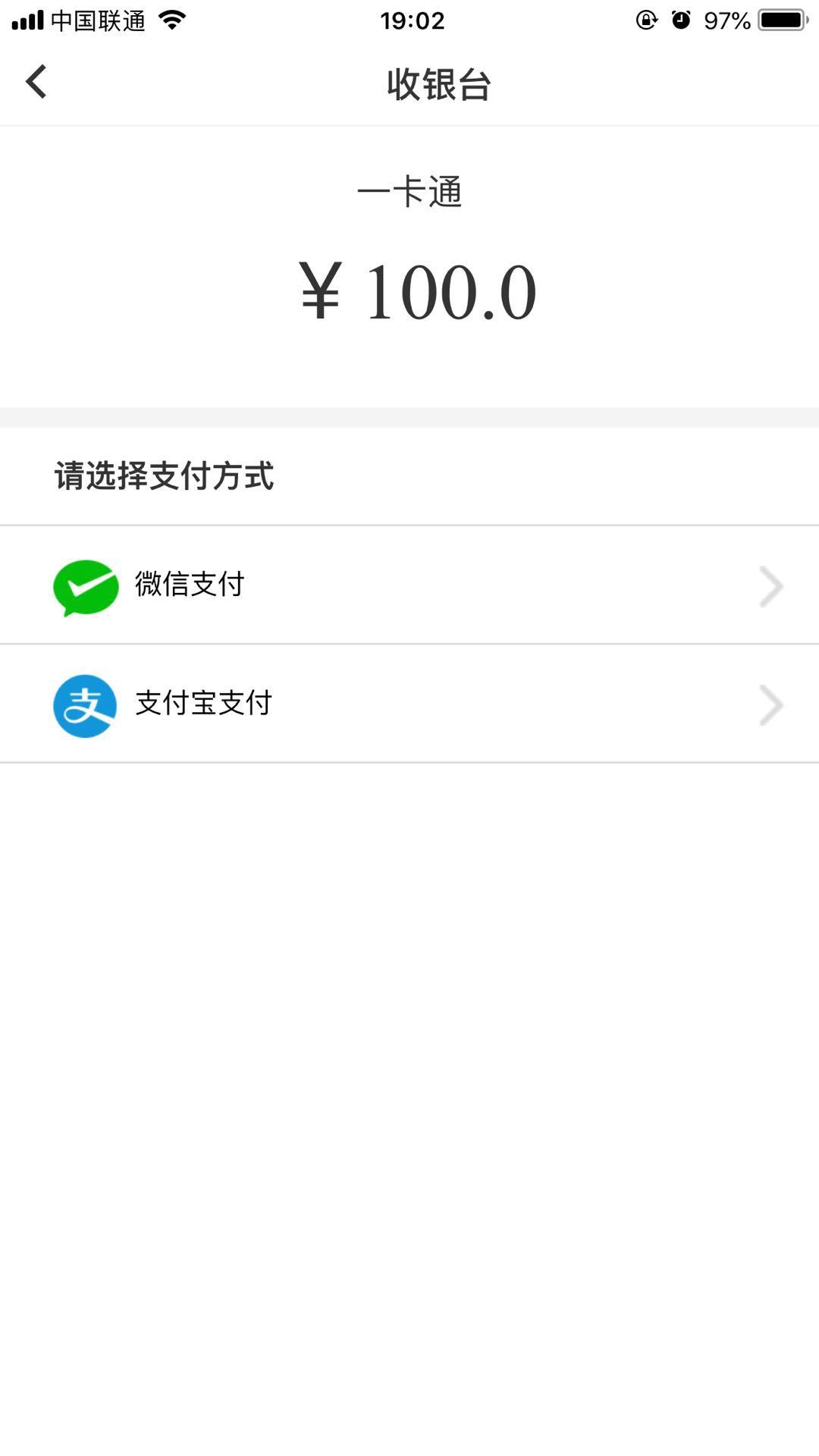Select 微信支付 as payment method
Viewport: 819px width, 1456px height.
coord(409,585)
